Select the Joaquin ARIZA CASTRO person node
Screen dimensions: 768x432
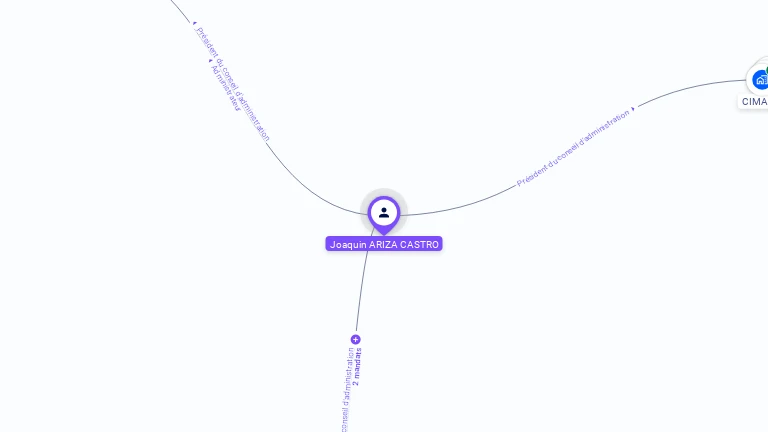coord(384,213)
